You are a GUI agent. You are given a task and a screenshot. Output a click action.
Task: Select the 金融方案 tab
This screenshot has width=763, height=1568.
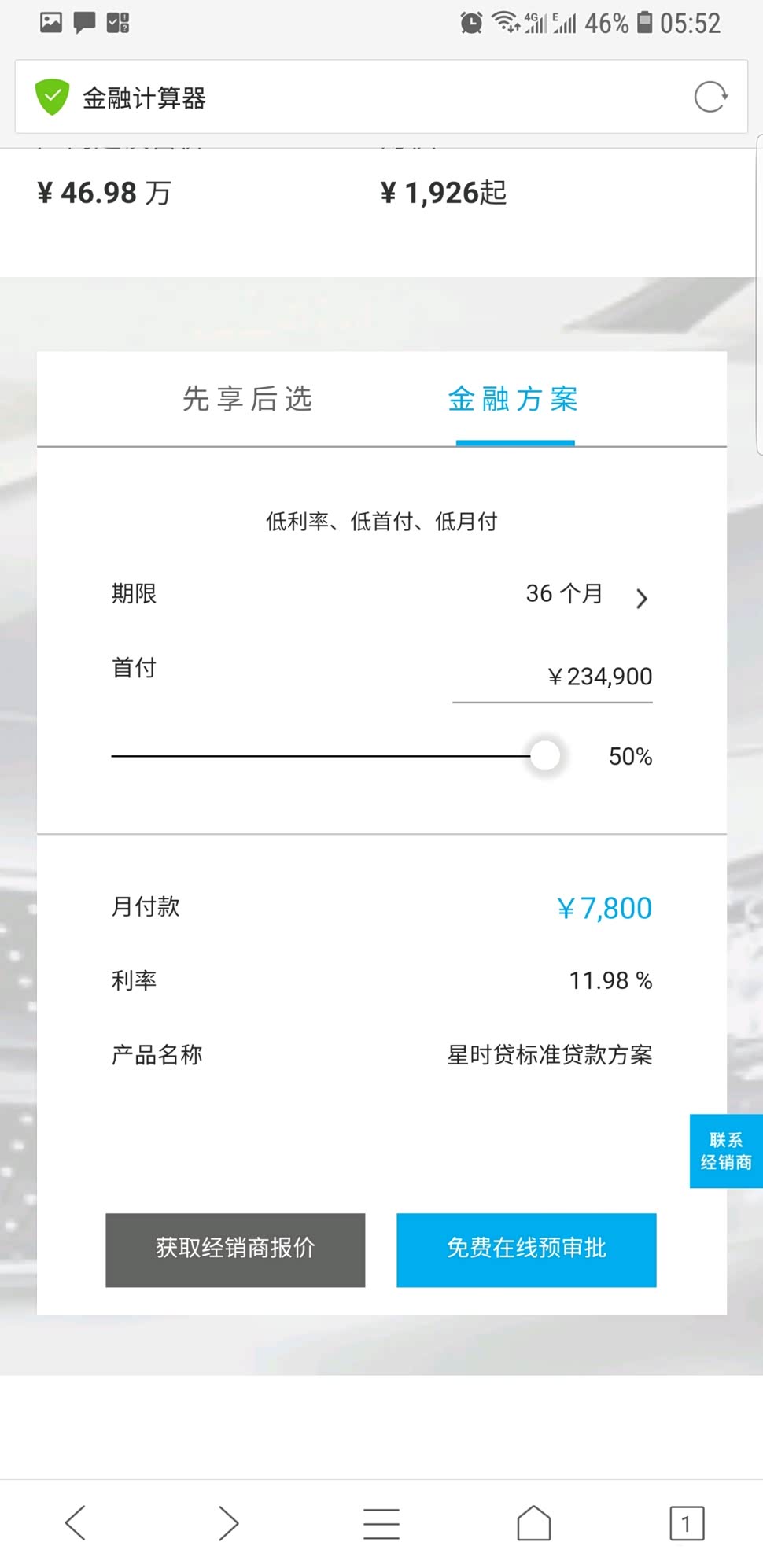[513, 400]
